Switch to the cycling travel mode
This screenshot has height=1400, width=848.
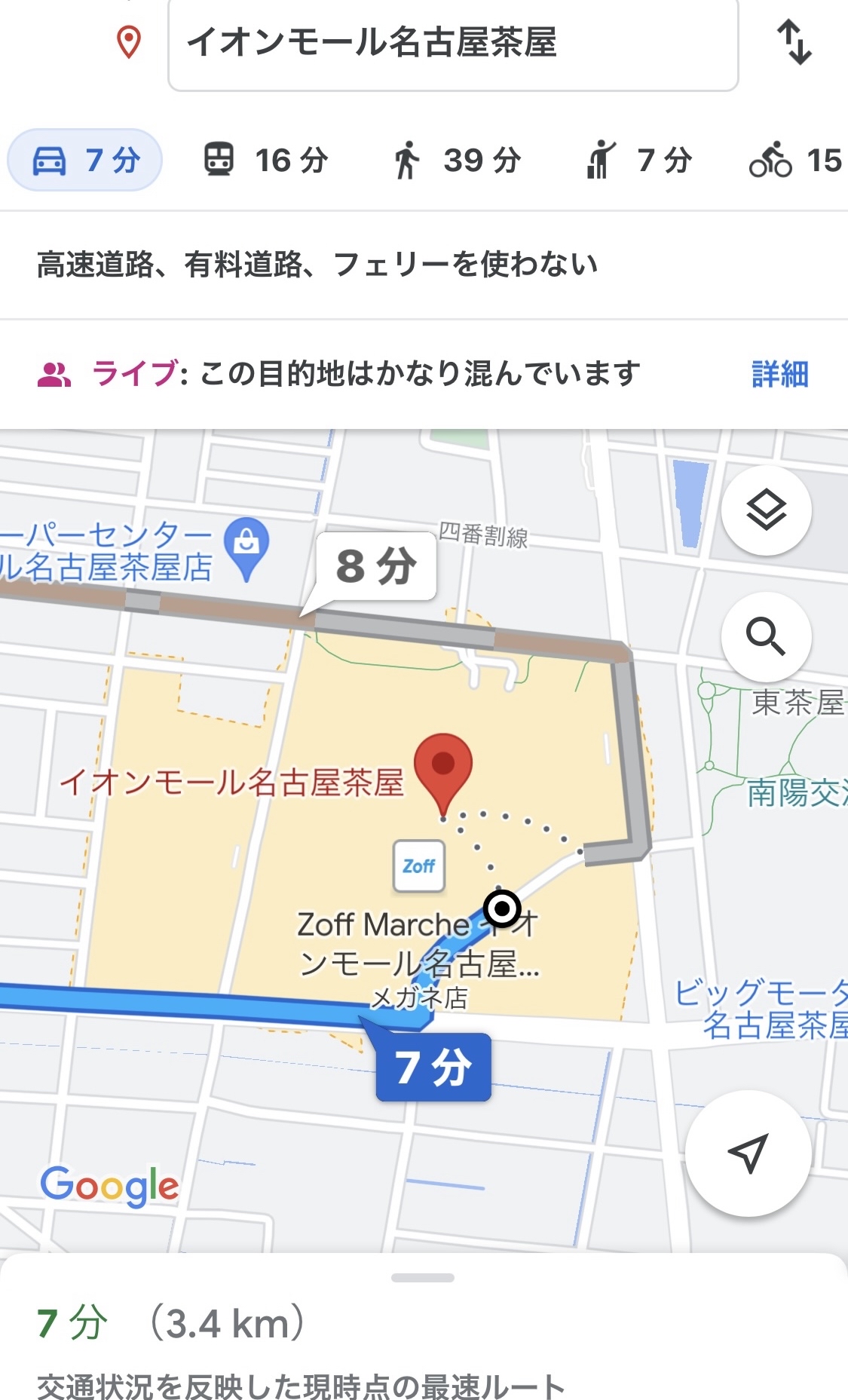(794, 160)
